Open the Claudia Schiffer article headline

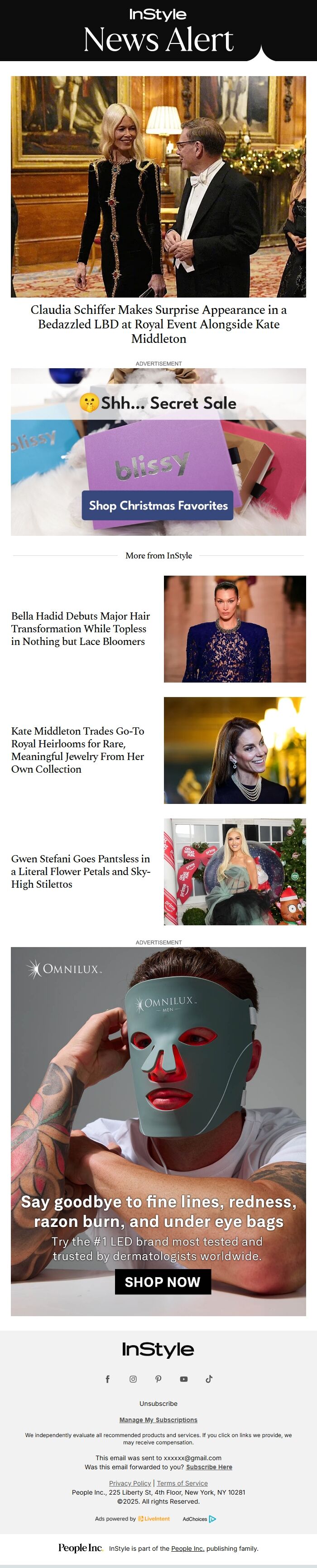(x=158, y=324)
